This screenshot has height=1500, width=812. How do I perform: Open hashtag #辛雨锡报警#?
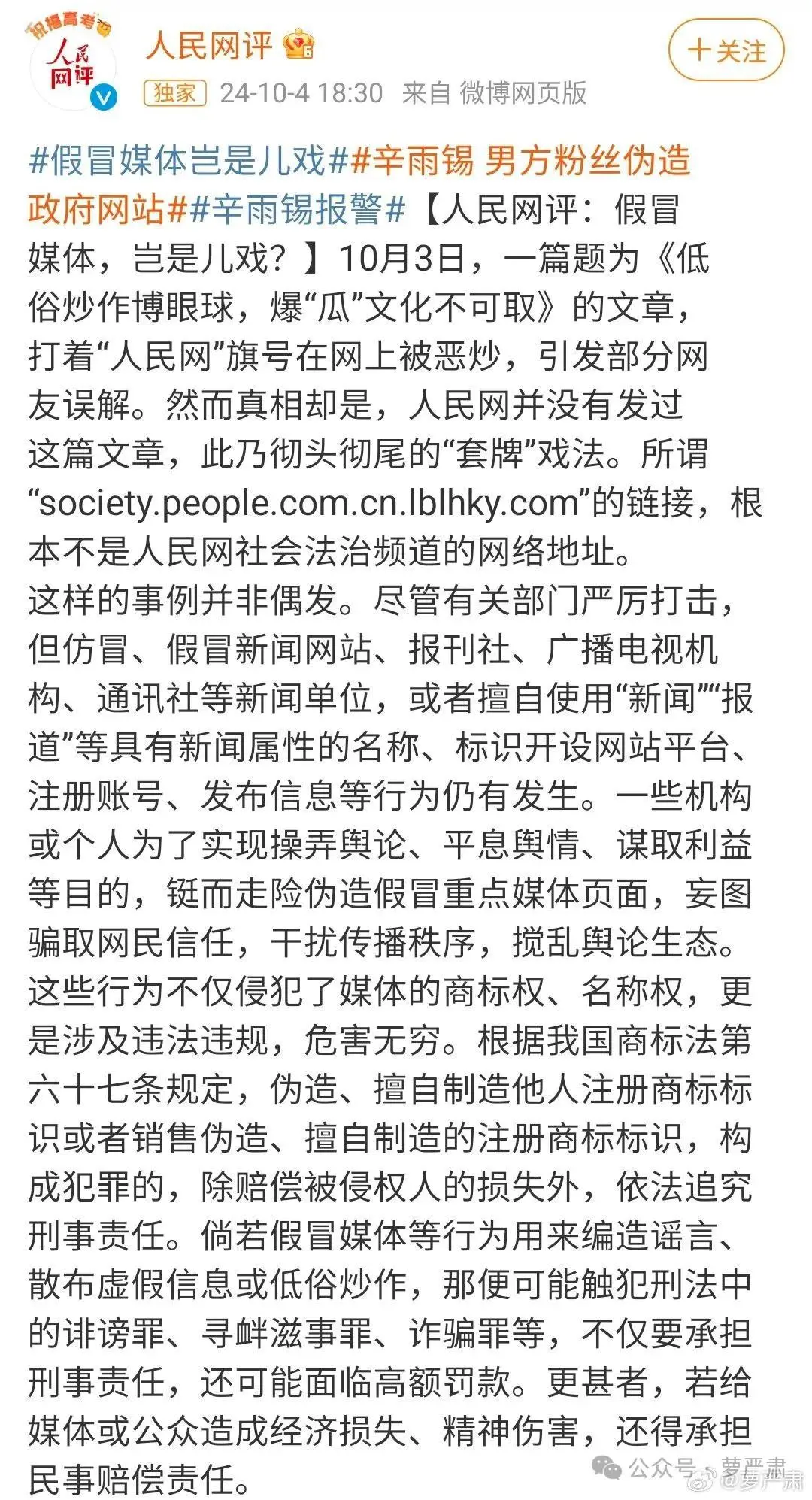(x=298, y=210)
